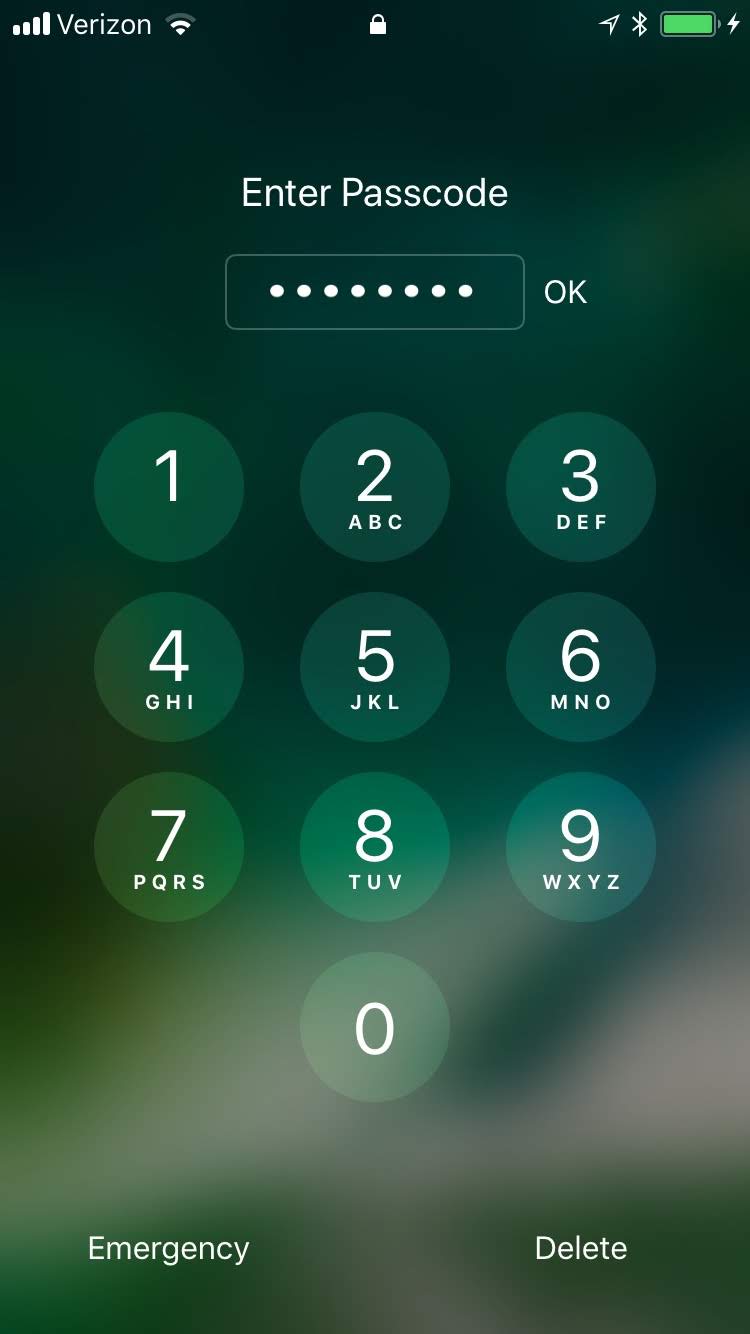Tap the number 6 MNO key
Image resolution: width=750 pixels, height=1334 pixels.
pos(581,667)
